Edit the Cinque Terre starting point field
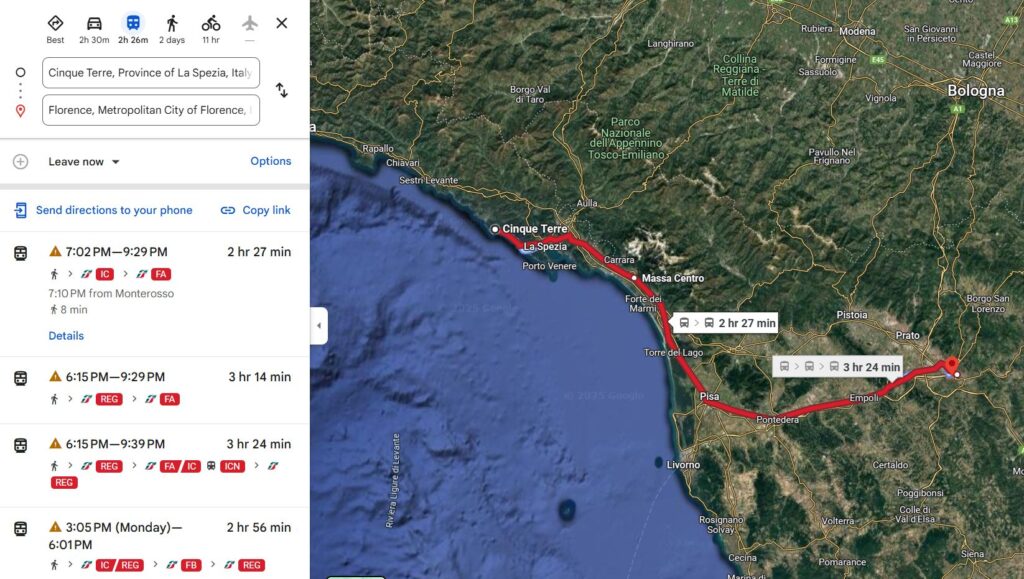The height and width of the screenshot is (579, 1024). click(x=150, y=73)
